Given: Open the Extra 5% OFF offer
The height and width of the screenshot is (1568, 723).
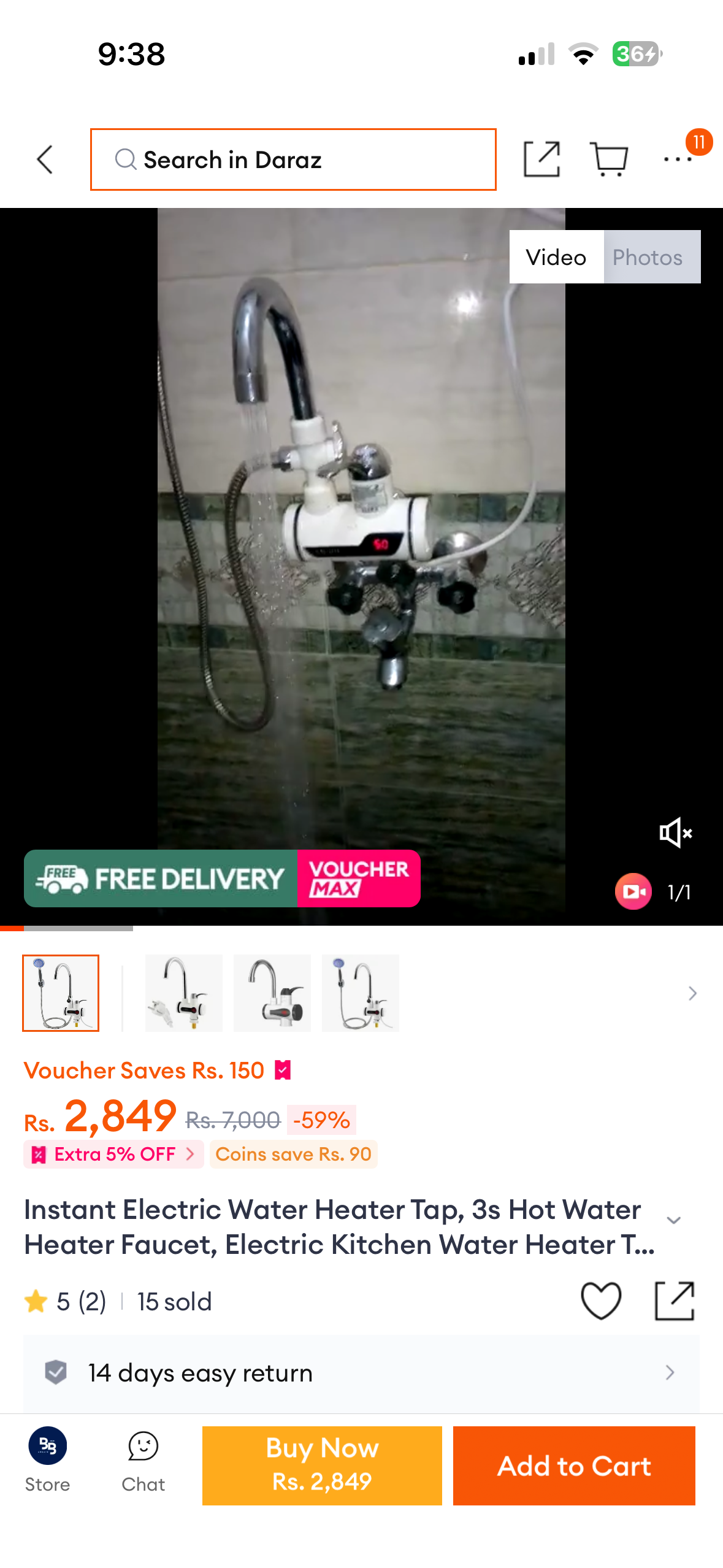Looking at the screenshot, I should [113, 1154].
